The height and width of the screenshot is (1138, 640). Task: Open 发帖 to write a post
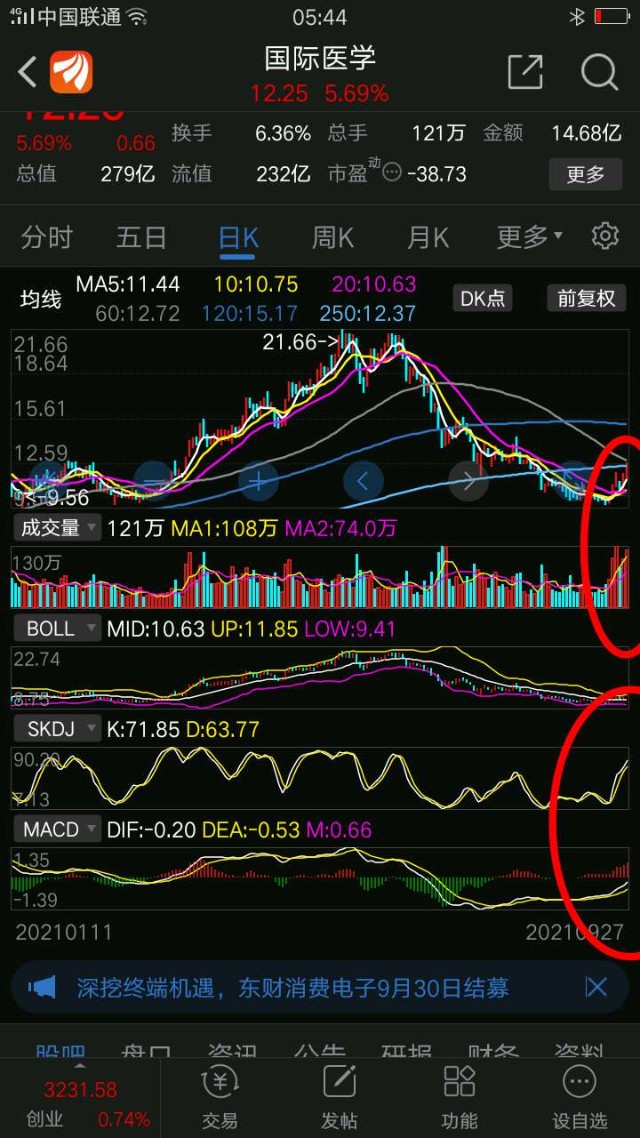tap(339, 1096)
